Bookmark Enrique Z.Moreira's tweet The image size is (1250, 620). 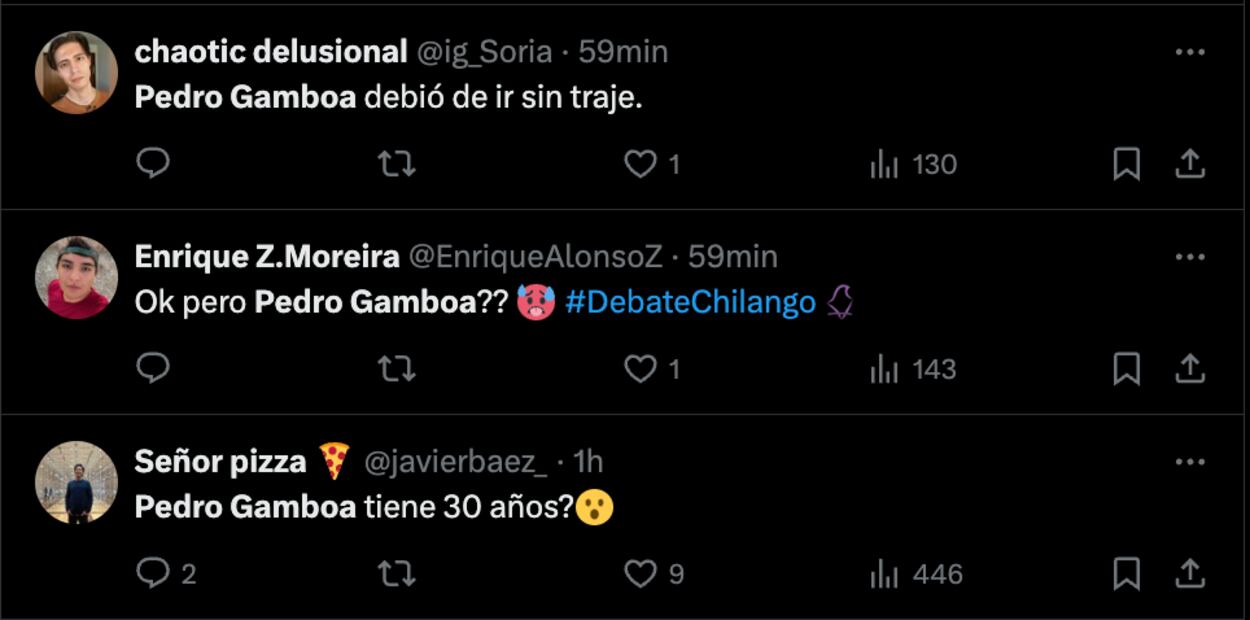coord(1127,369)
